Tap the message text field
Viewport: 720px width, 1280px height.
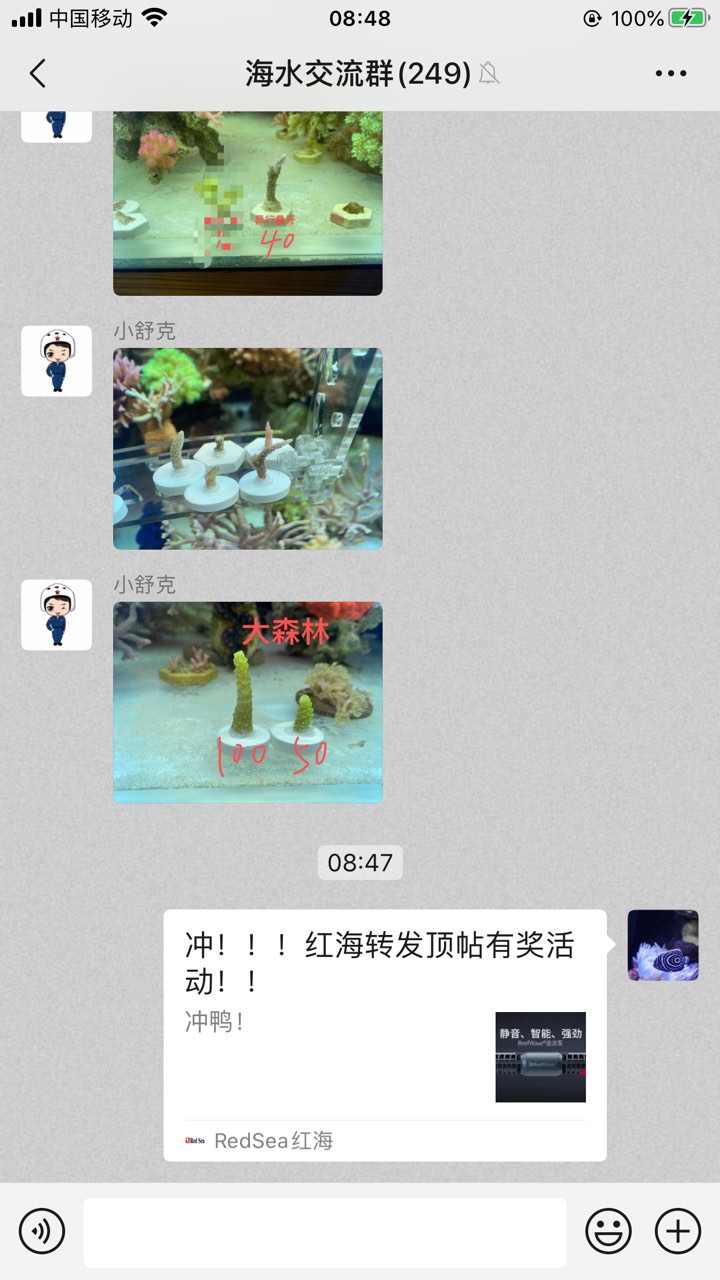pyautogui.click(x=324, y=1232)
